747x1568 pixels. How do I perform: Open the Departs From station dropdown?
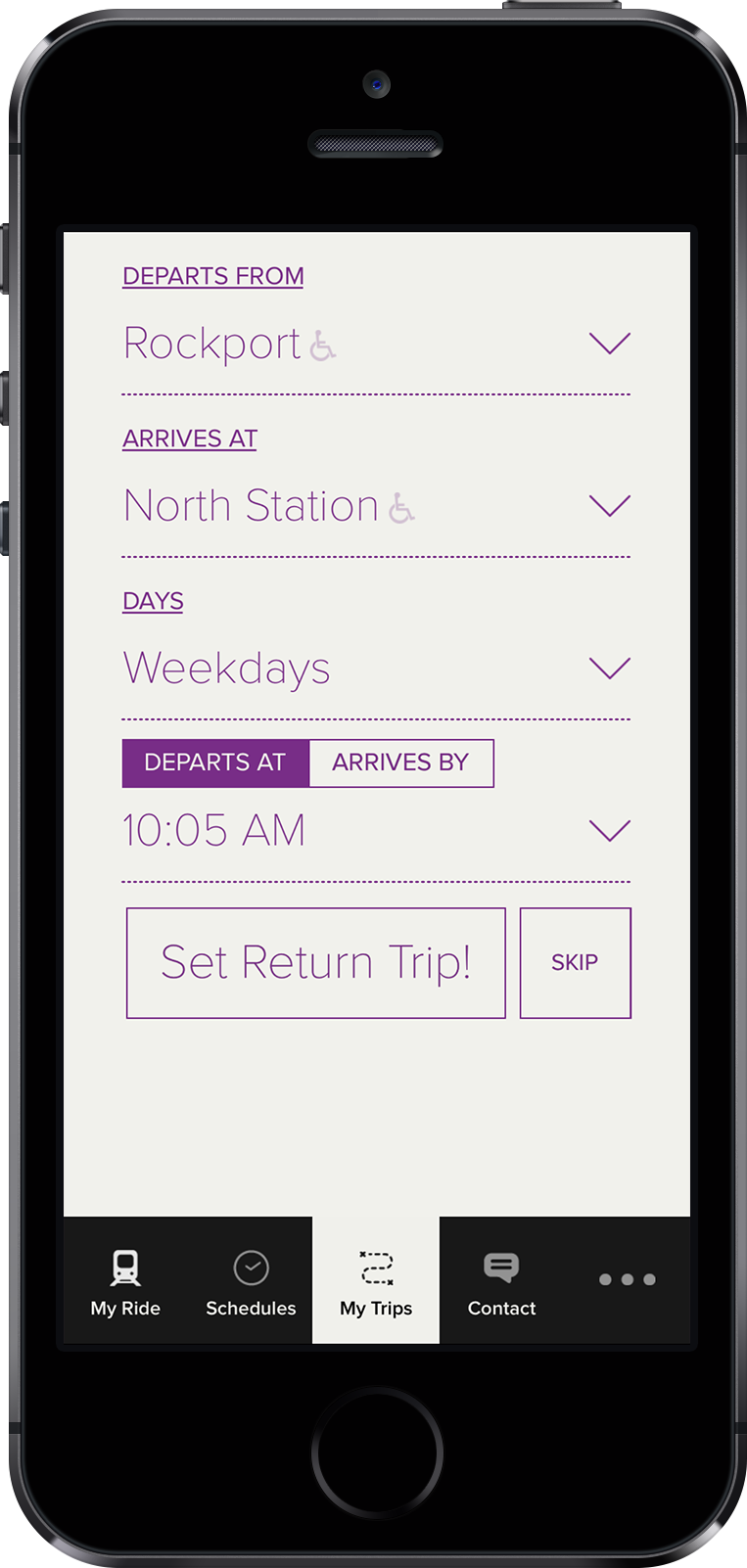(376, 344)
